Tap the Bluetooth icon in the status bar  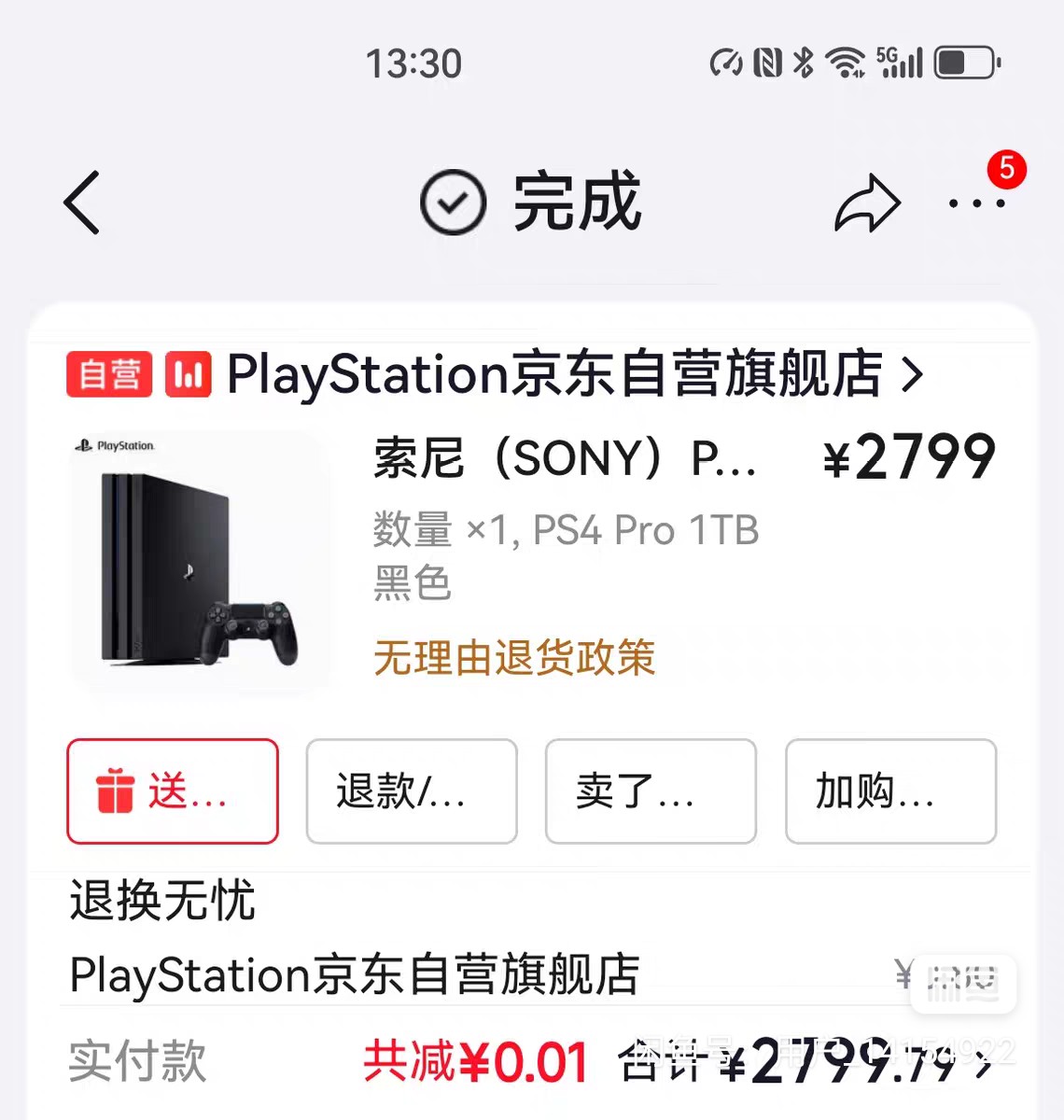pyautogui.click(x=804, y=62)
